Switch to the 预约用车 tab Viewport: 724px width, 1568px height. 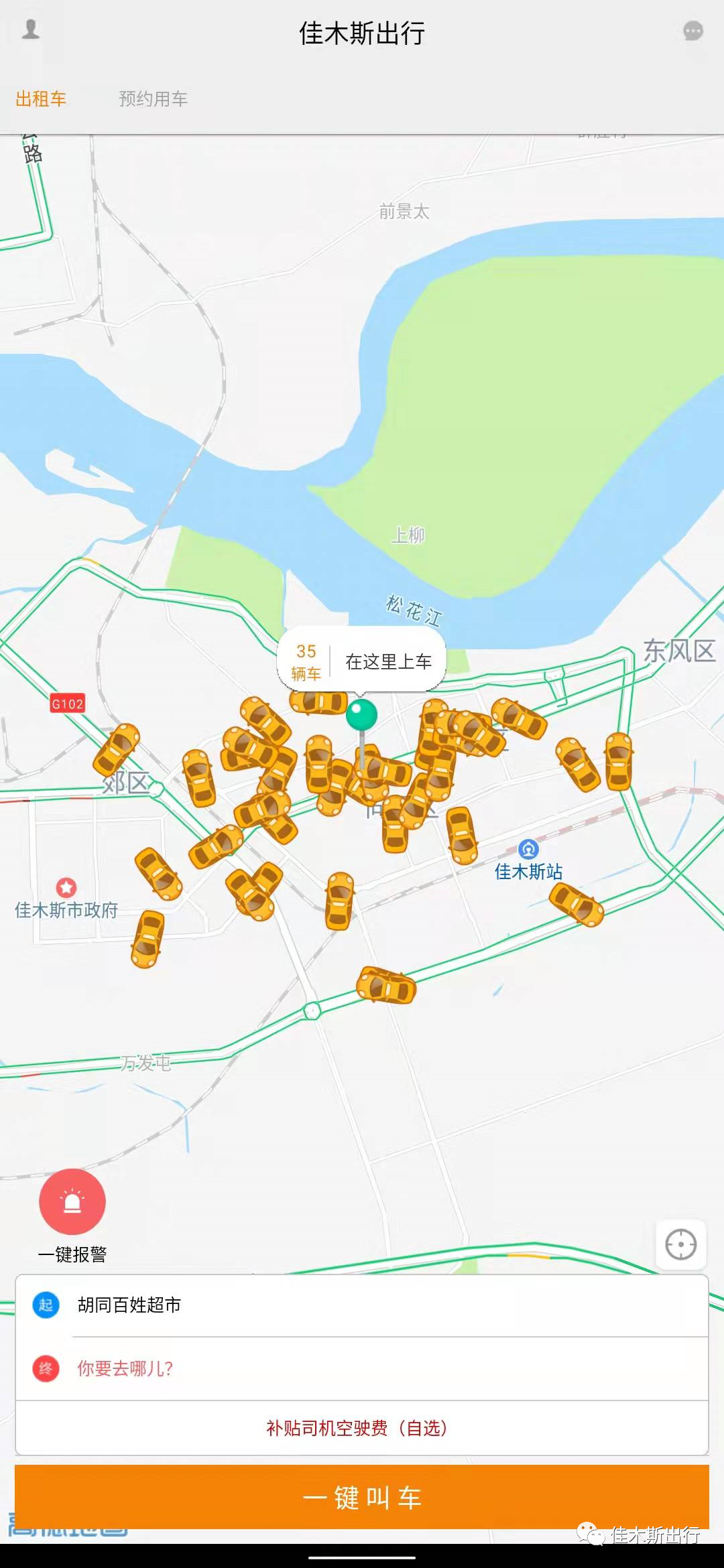153,99
